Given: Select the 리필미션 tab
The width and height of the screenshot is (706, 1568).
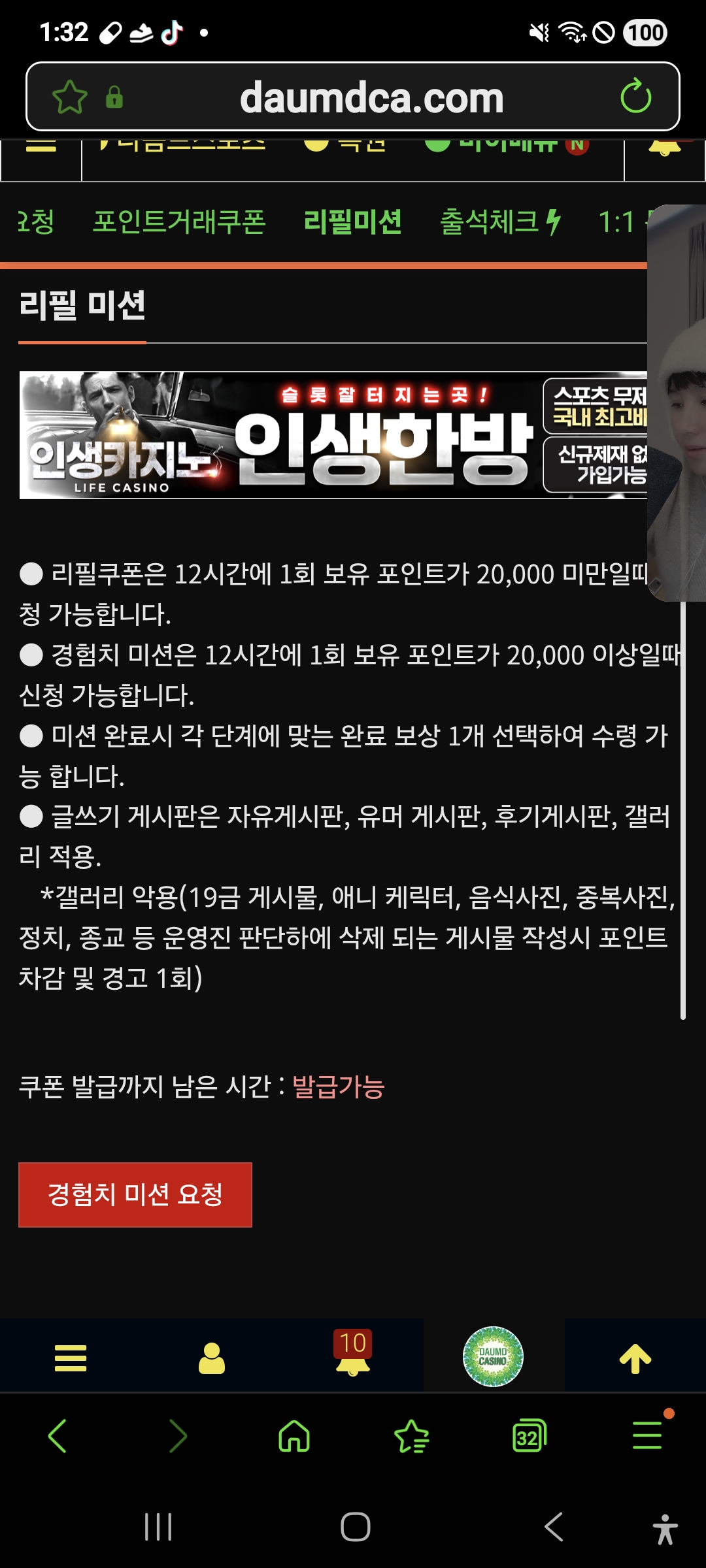Looking at the screenshot, I should tap(352, 222).
